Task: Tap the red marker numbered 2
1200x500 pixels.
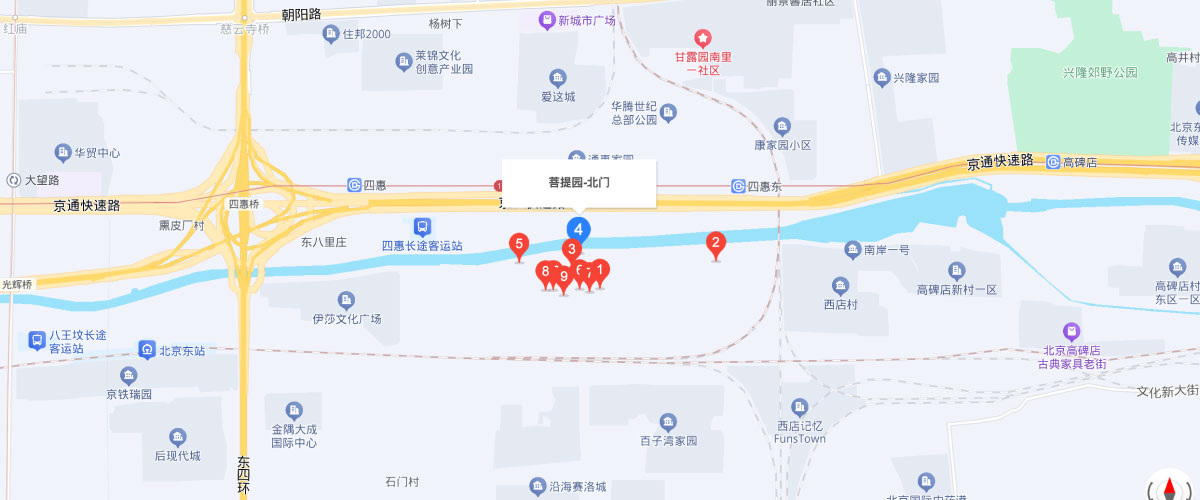Action: point(716,243)
